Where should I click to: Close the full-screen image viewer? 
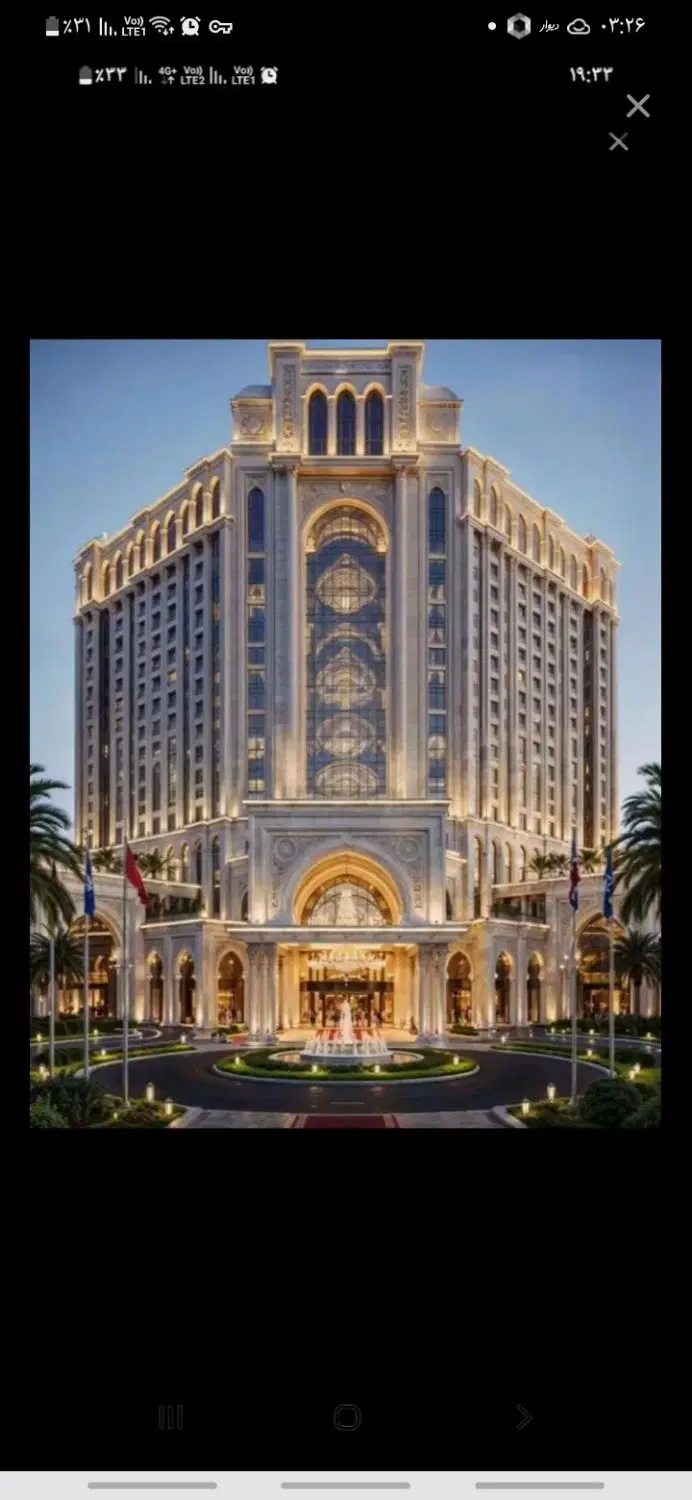(638, 106)
